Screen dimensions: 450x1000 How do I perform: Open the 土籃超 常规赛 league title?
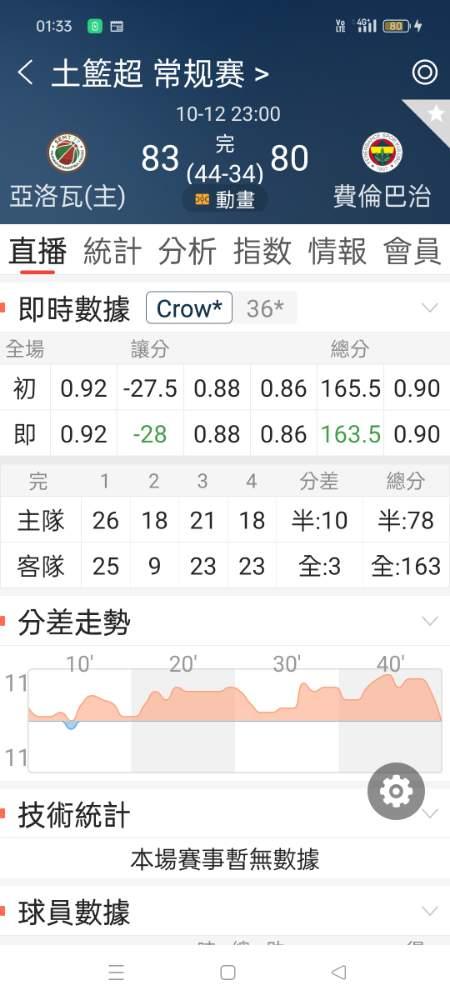tap(159, 75)
